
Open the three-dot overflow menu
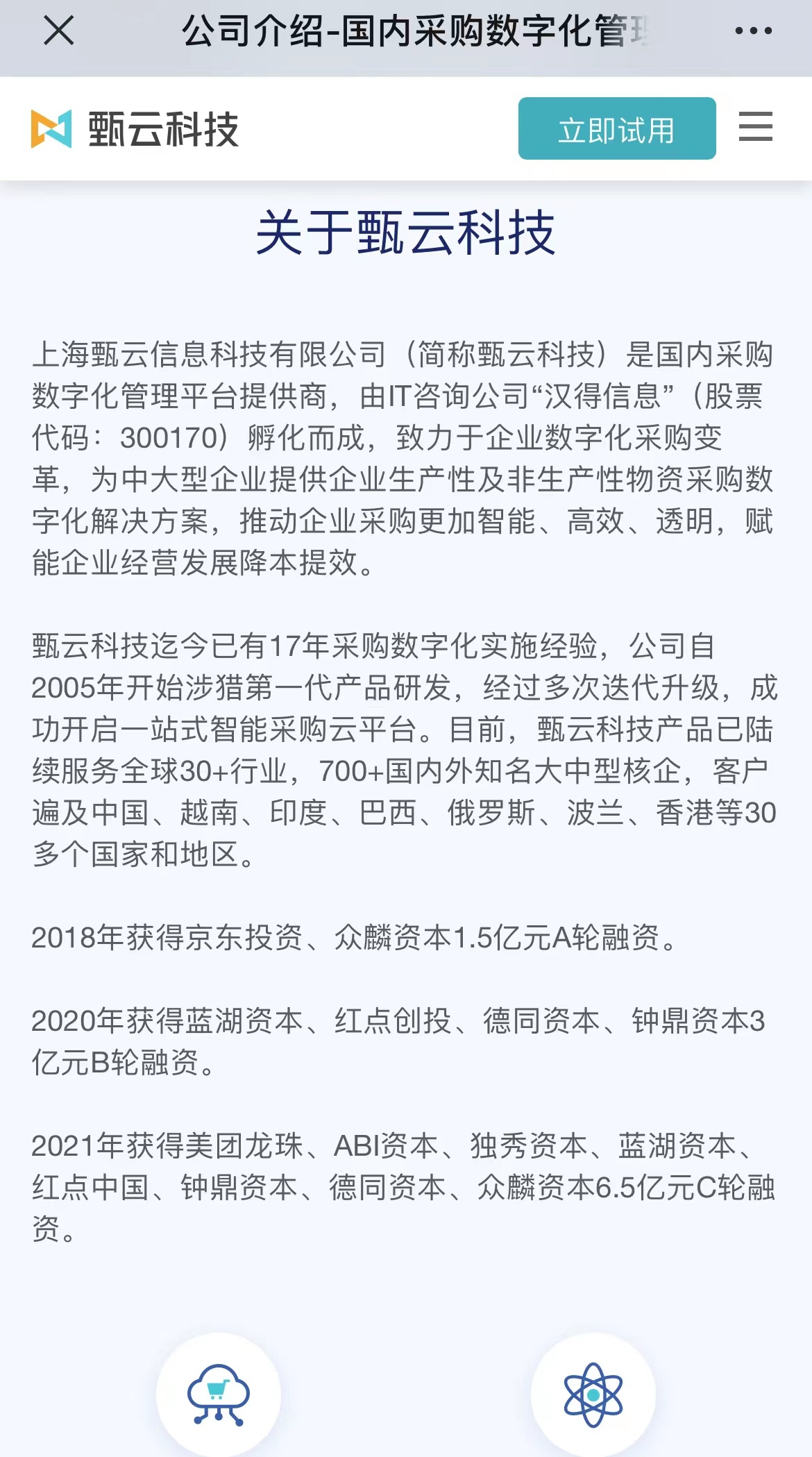[x=753, y=31]
